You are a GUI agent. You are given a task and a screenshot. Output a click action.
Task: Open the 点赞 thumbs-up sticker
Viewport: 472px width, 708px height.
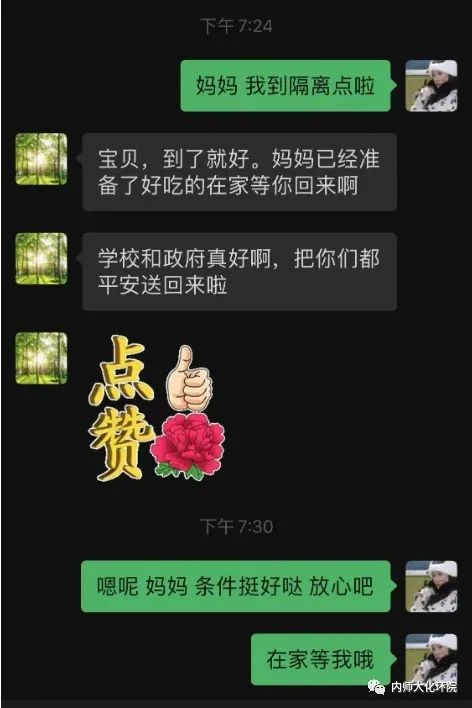point(156,408)
